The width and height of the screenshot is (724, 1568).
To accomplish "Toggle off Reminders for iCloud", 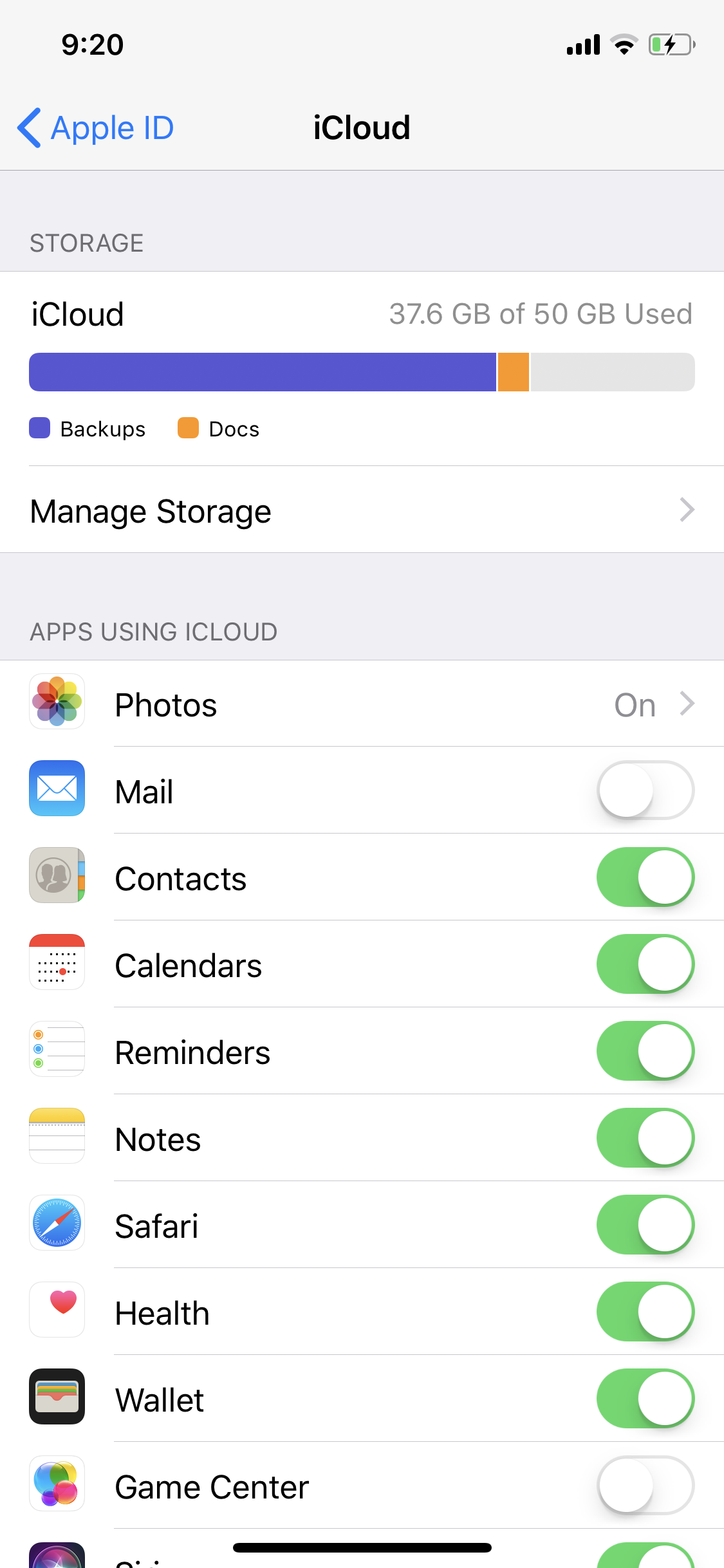I will coord(645,1051).
